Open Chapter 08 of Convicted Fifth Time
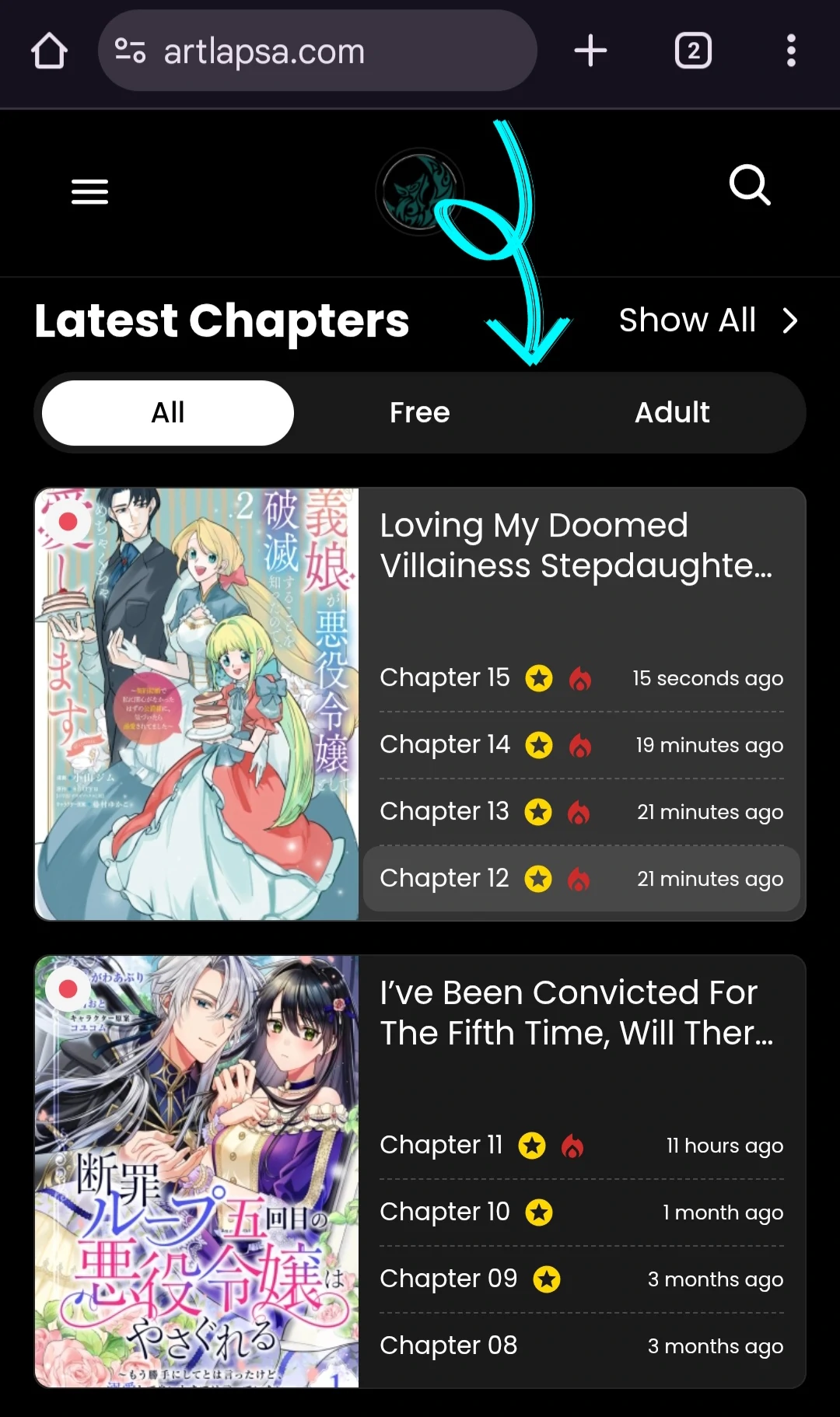840x1417 pixels. click(581, 1346)
